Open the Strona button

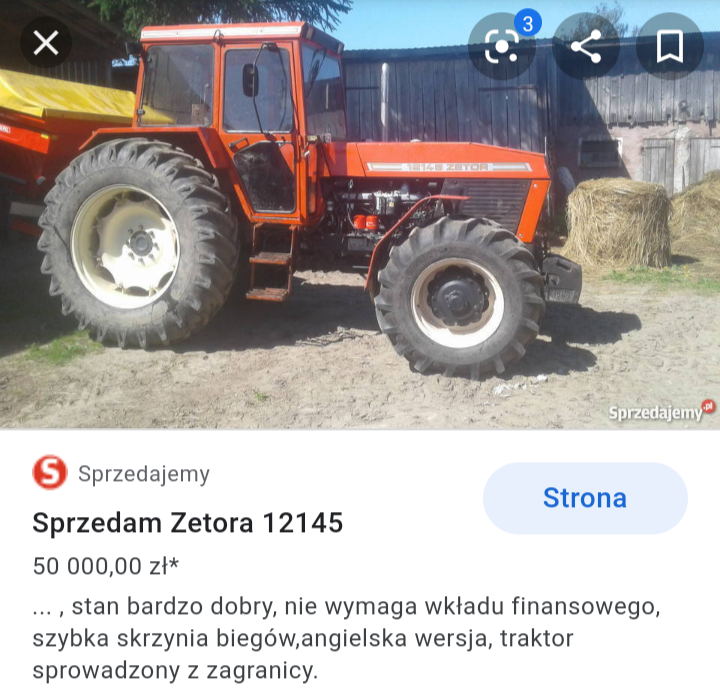point(585,498)
